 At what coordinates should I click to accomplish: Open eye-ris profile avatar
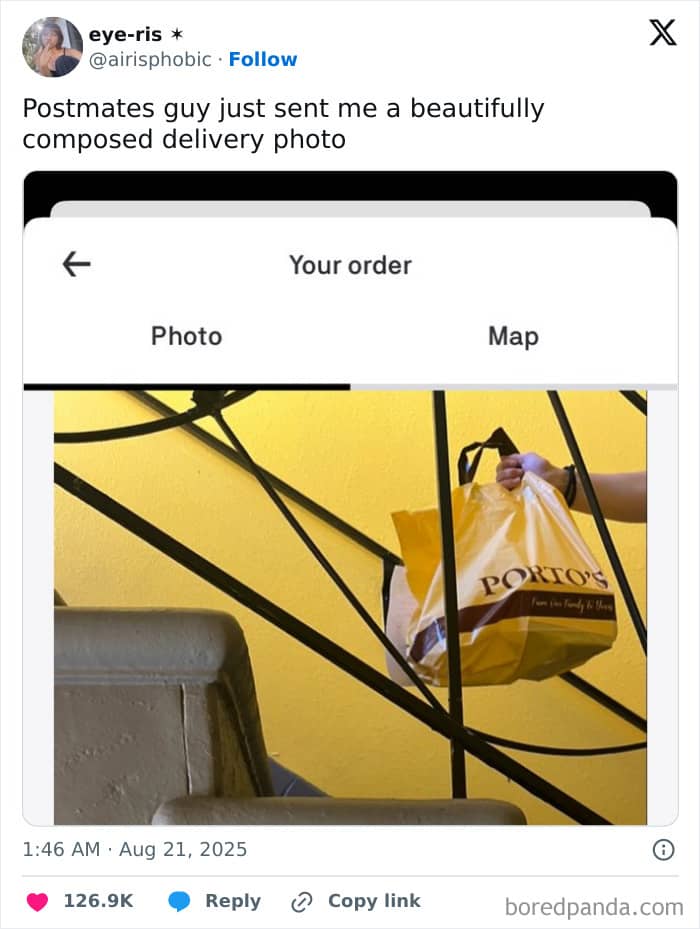[x=52, y=47]
